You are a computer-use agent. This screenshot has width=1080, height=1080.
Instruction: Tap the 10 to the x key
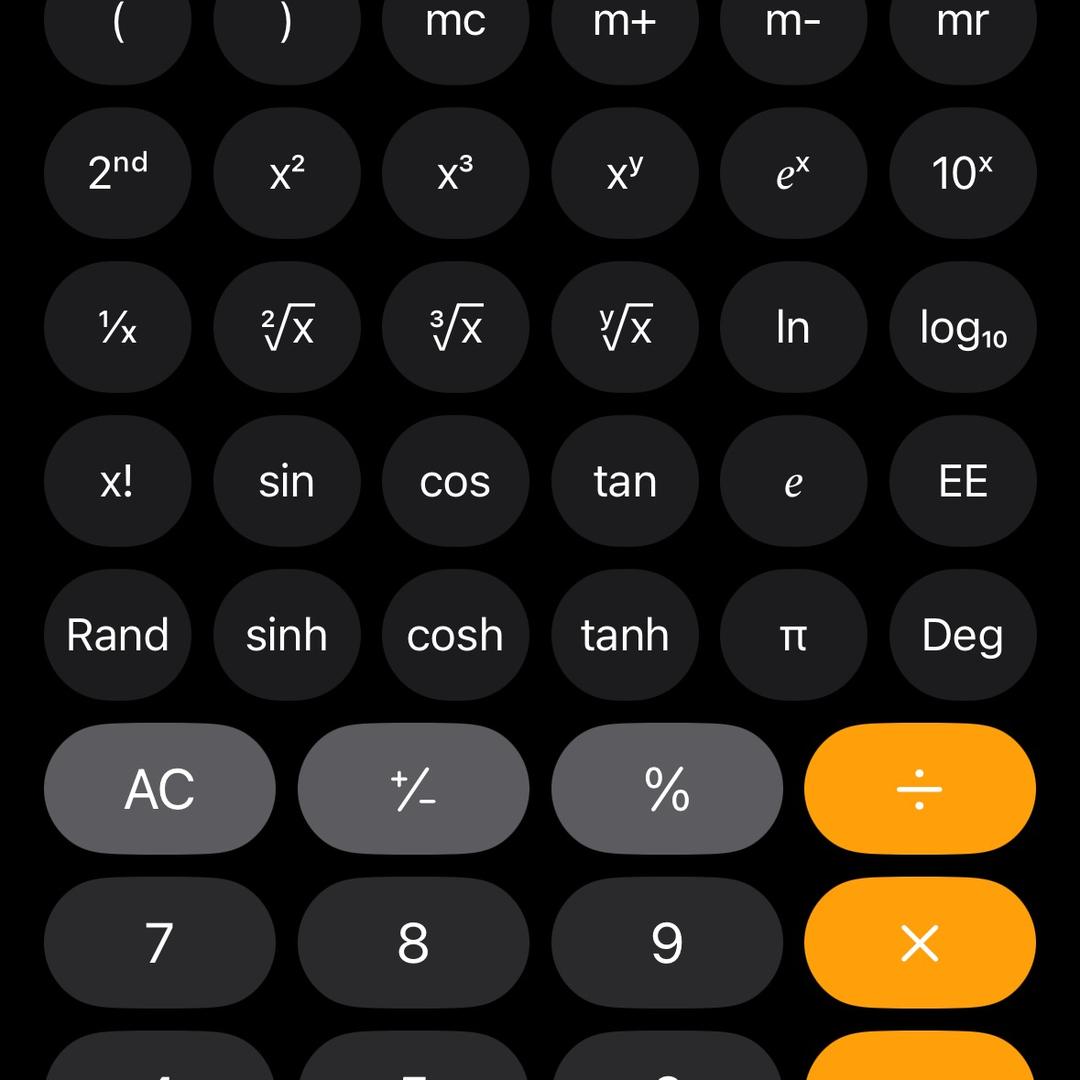pos(962,173)
